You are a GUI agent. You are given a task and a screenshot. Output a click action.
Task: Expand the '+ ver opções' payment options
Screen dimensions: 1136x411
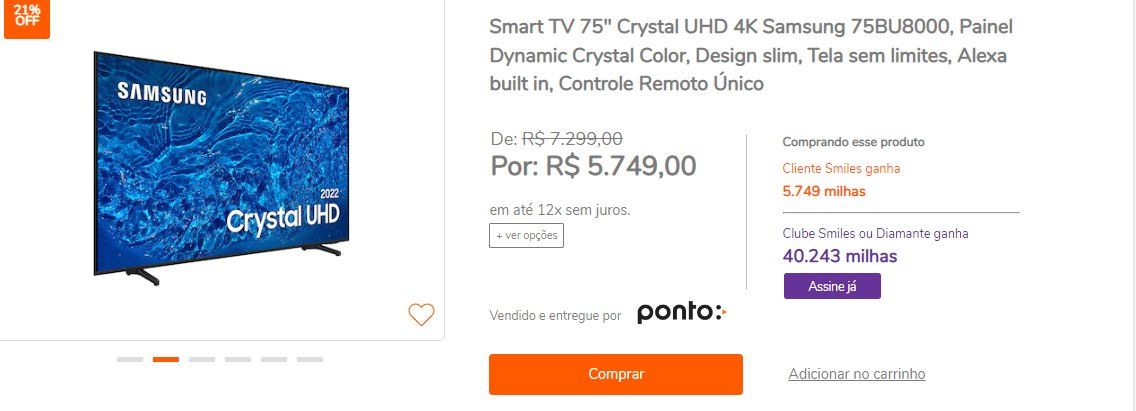(x=526, y=235)
